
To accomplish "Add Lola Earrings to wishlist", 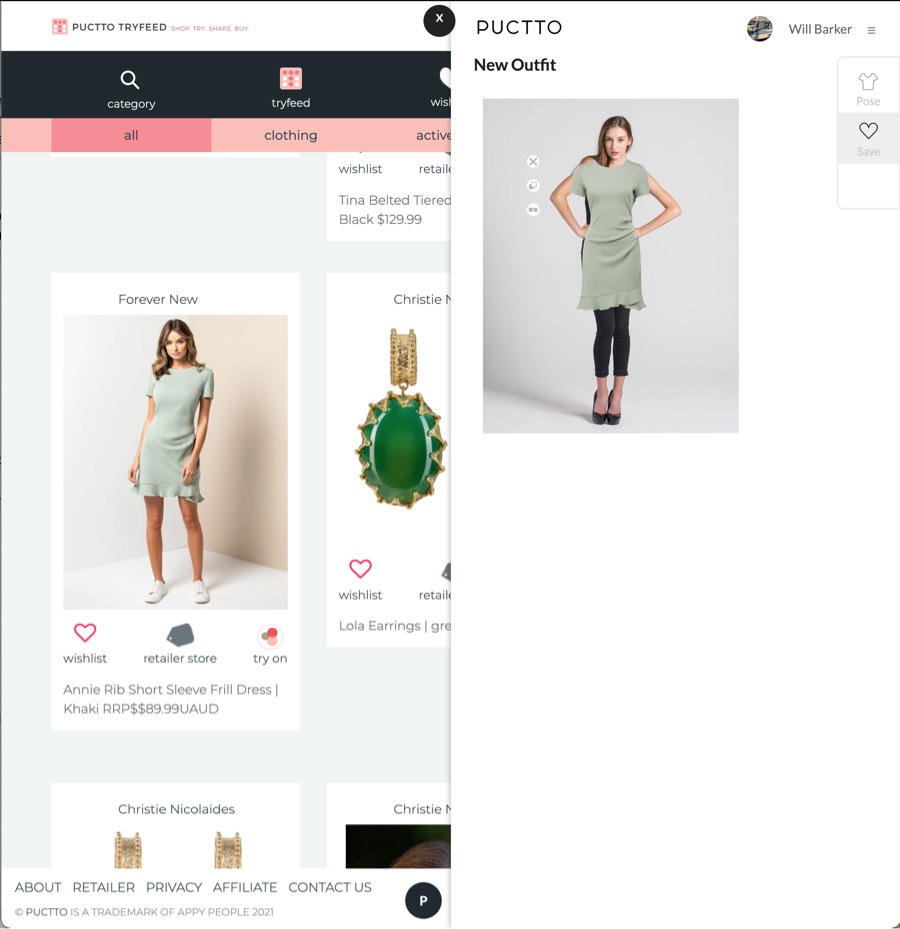I will pyautogui.click(x=360, y=578).
